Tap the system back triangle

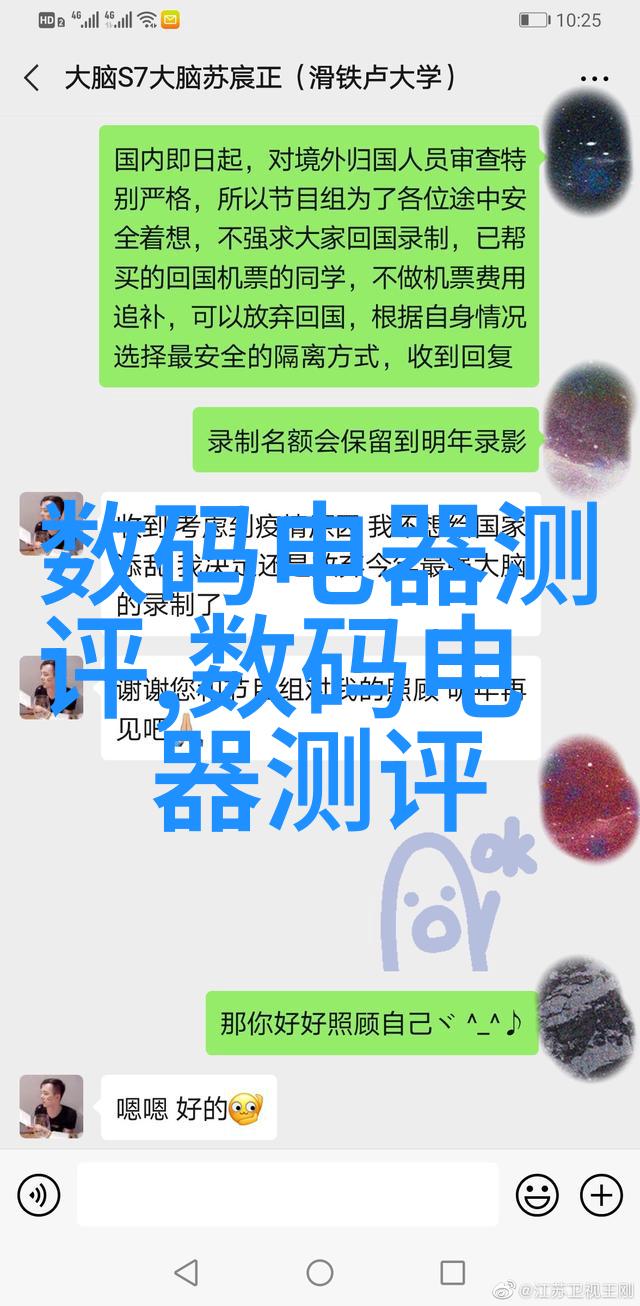coord(186,1273)
